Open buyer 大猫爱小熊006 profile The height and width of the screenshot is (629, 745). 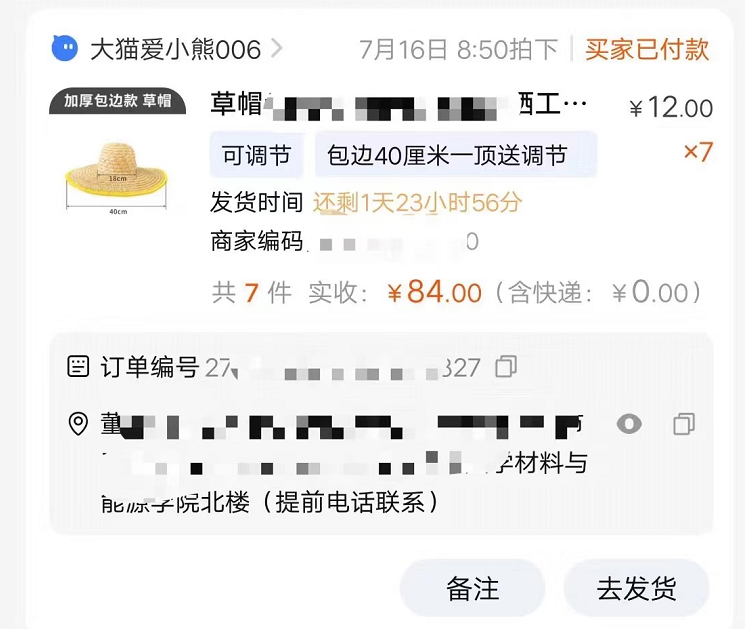[x=175, y=48]
